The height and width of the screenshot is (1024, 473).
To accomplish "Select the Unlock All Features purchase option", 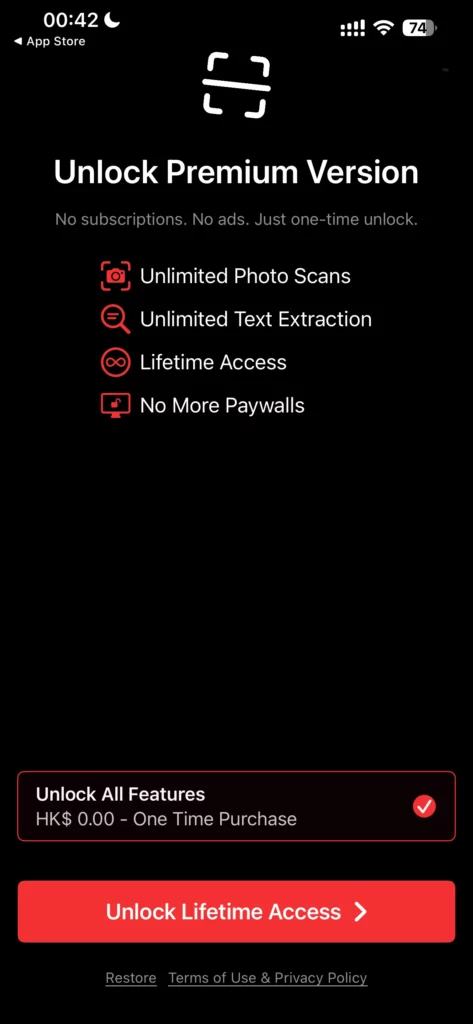I will pyautogui.click(x=236, y=806).
